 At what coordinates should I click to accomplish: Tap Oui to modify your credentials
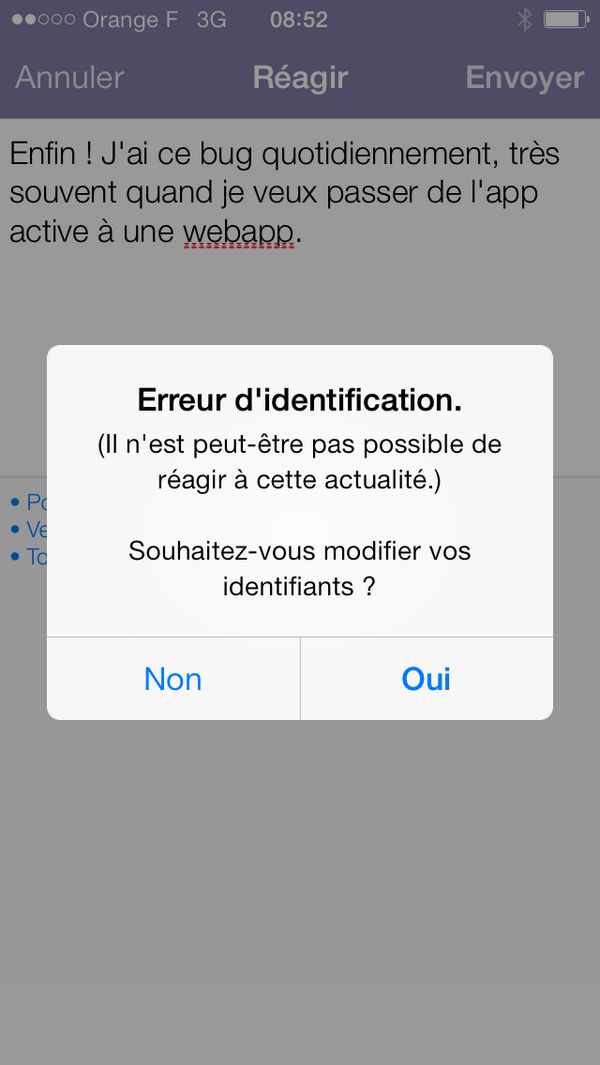point(426,679)
